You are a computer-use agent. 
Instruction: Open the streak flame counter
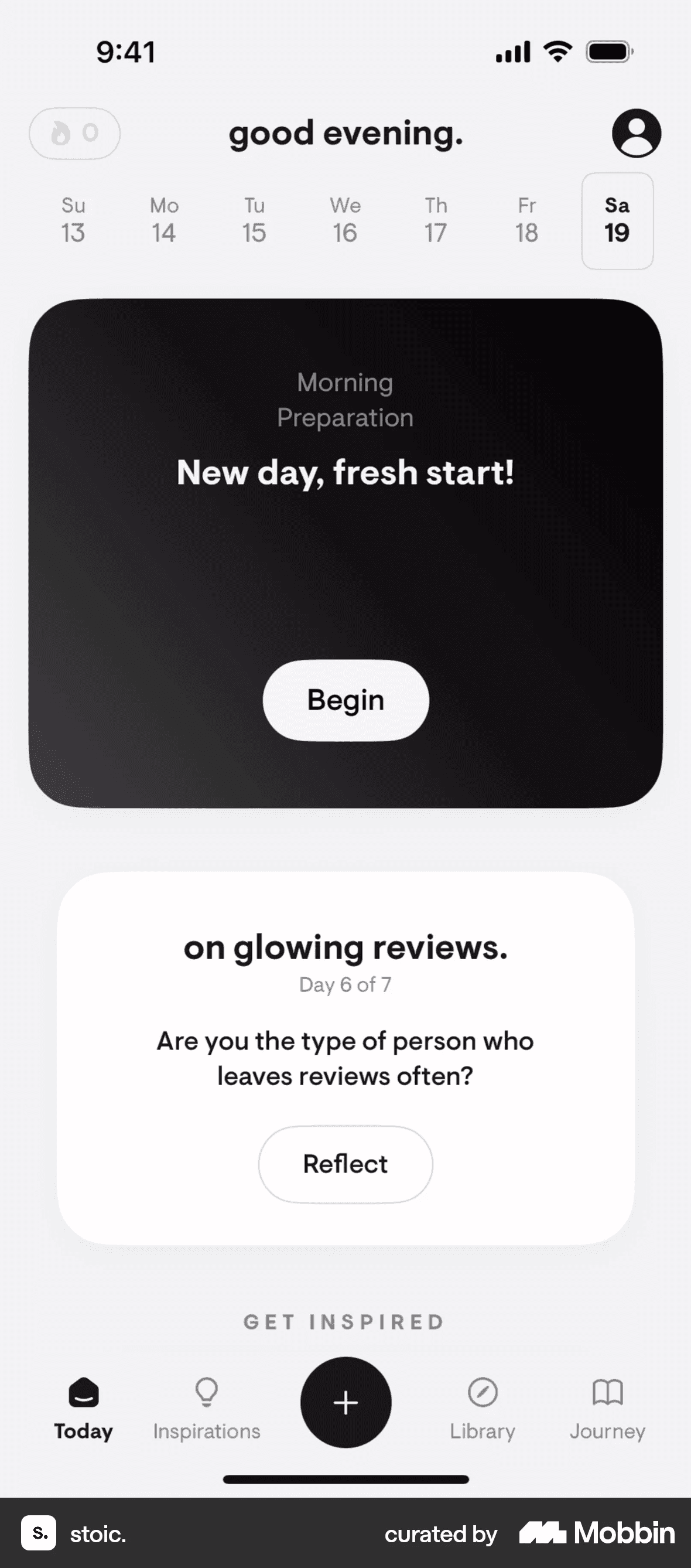(x=75, y=134)
